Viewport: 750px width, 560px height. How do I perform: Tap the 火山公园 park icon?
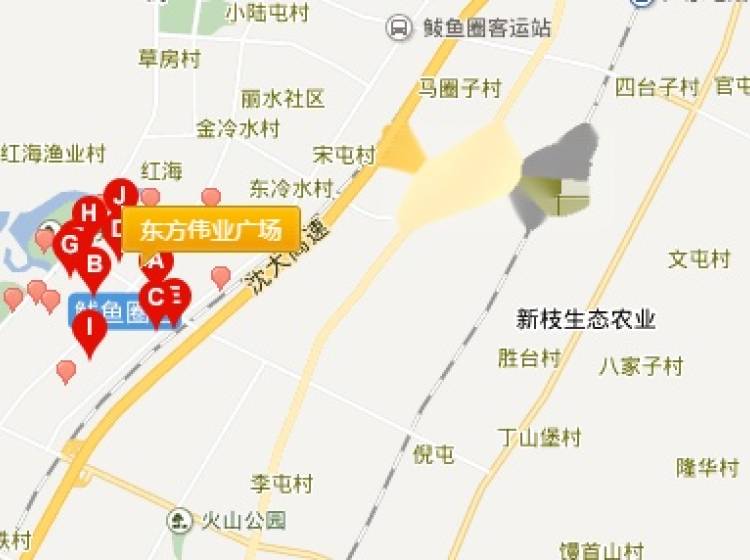pyautogui.click(x=180, y=520)
